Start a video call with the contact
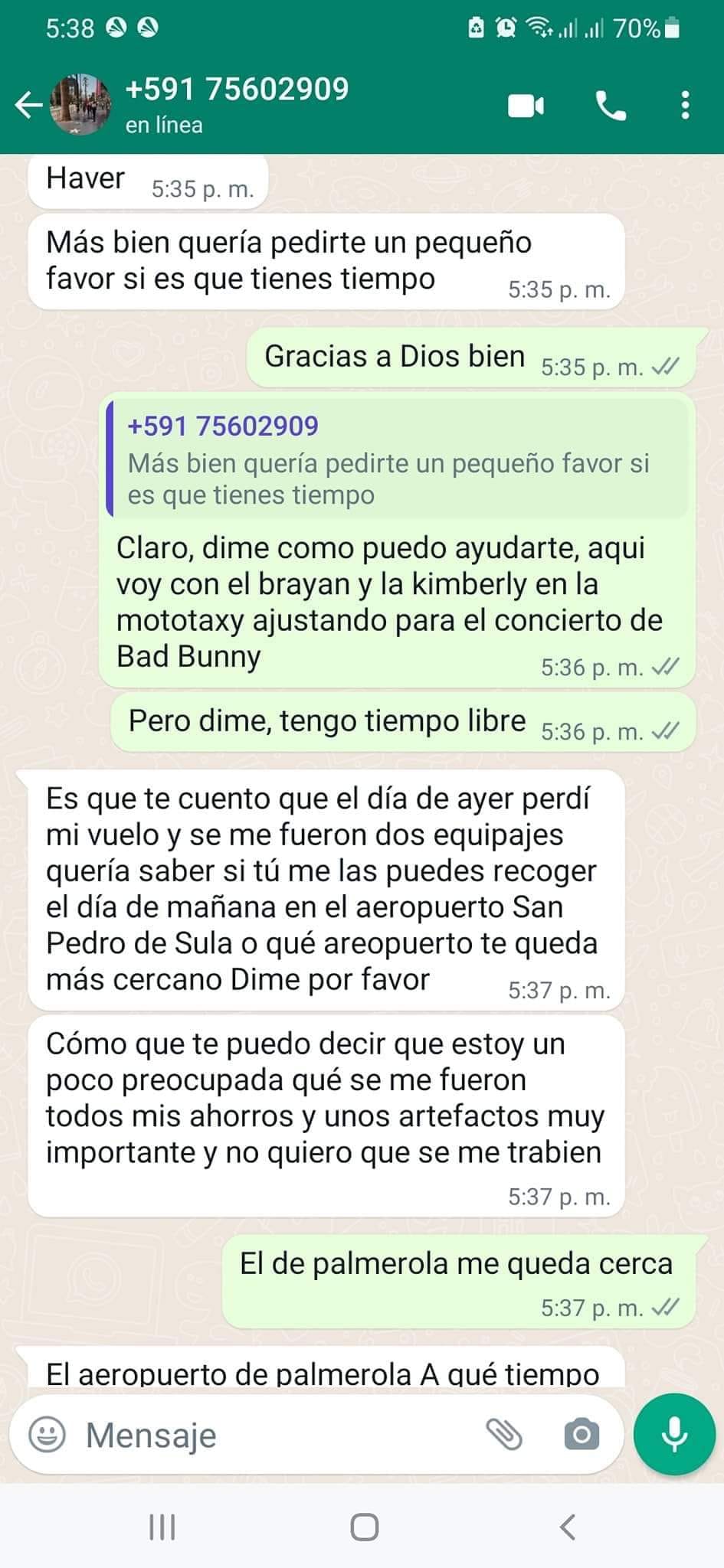The height and width of the screenshot is (1568, 724). pos(524,106)
